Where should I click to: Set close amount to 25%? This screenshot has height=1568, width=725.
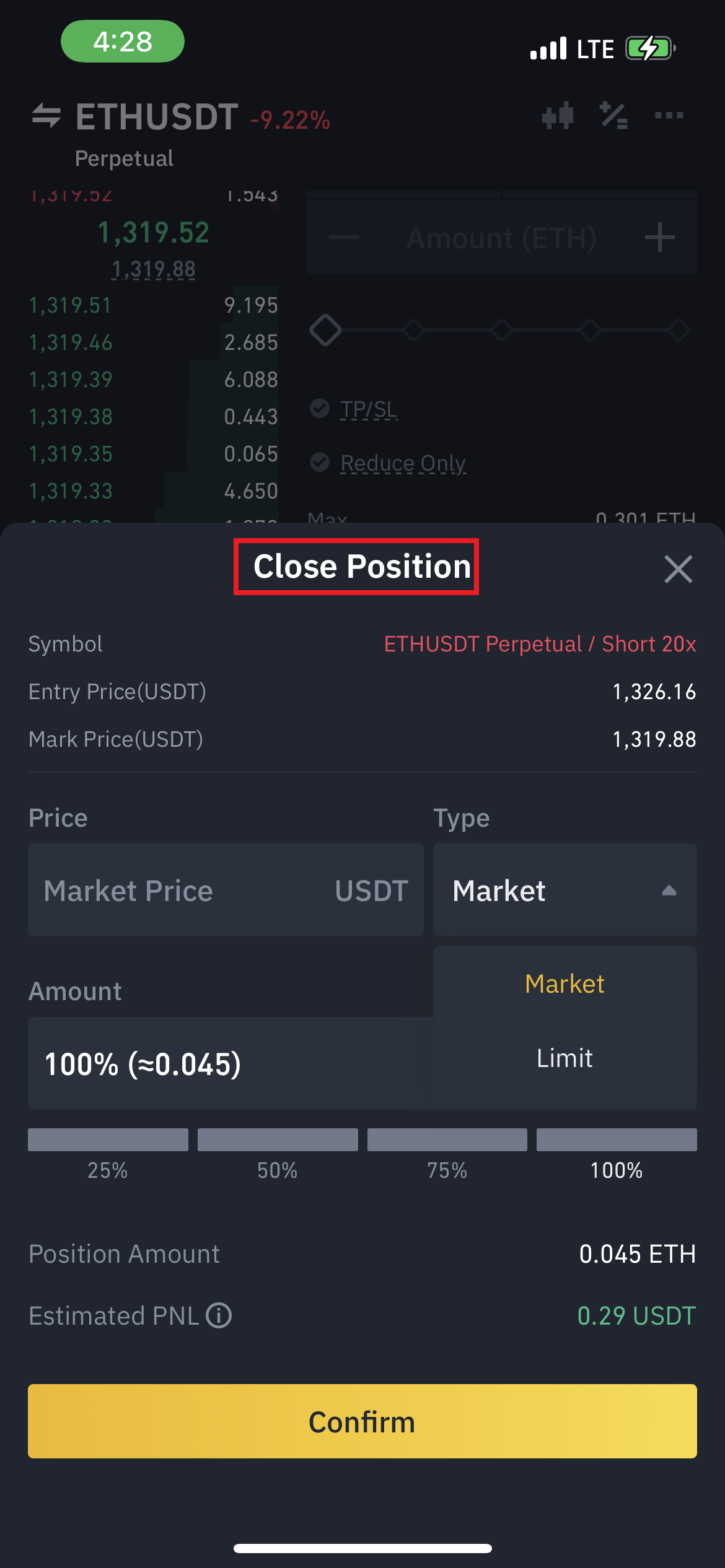(108, 1153)
